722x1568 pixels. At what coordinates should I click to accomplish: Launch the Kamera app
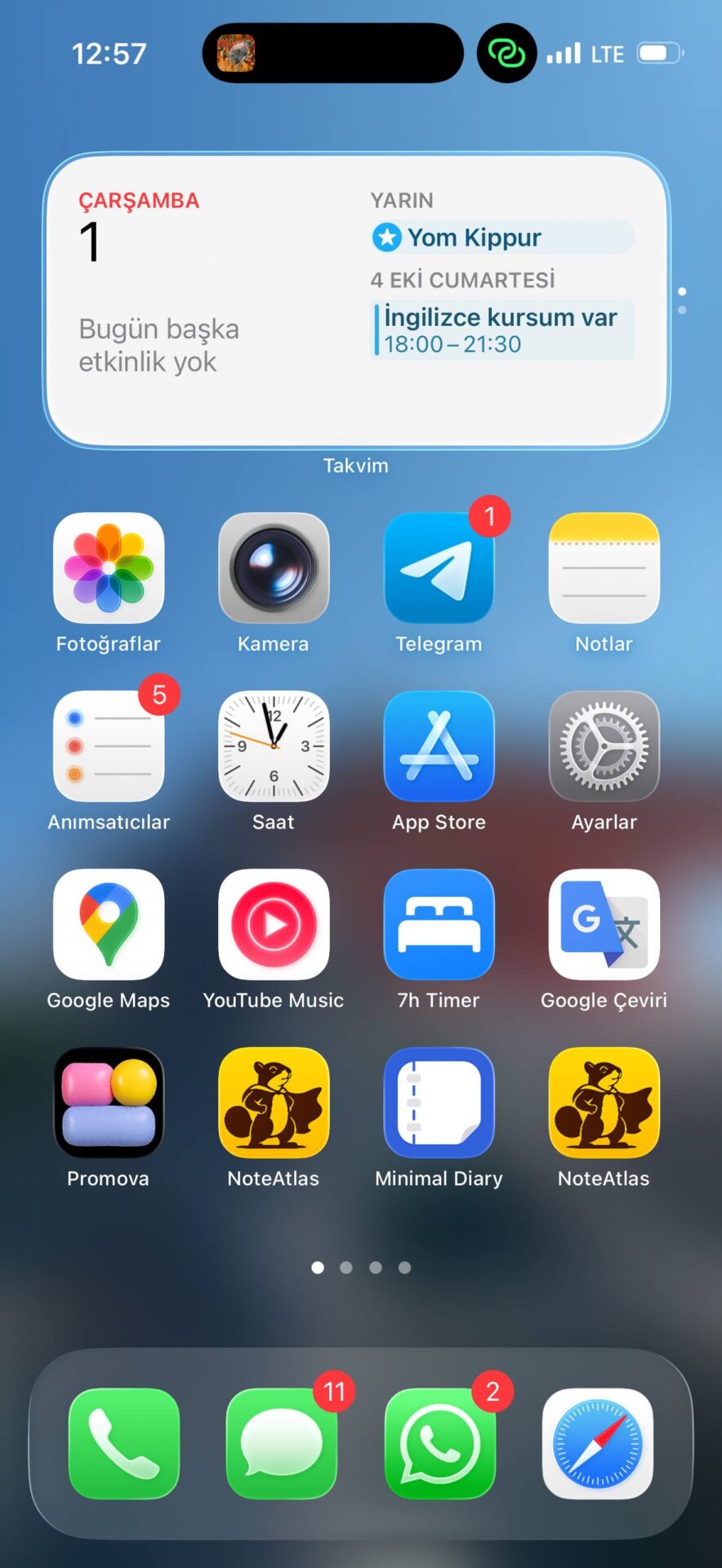[274, 568]
